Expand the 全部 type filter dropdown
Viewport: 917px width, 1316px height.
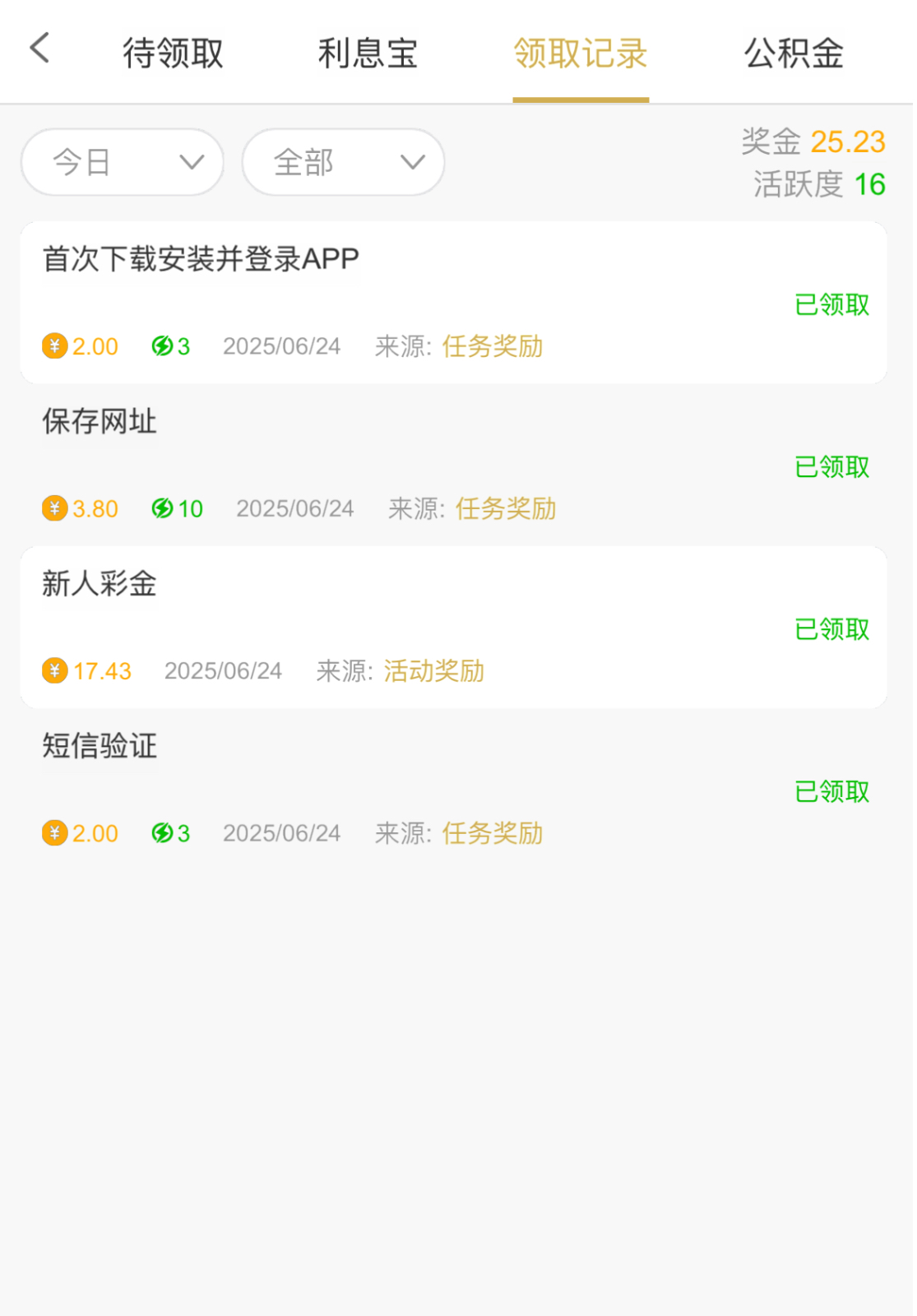(343, 162)
